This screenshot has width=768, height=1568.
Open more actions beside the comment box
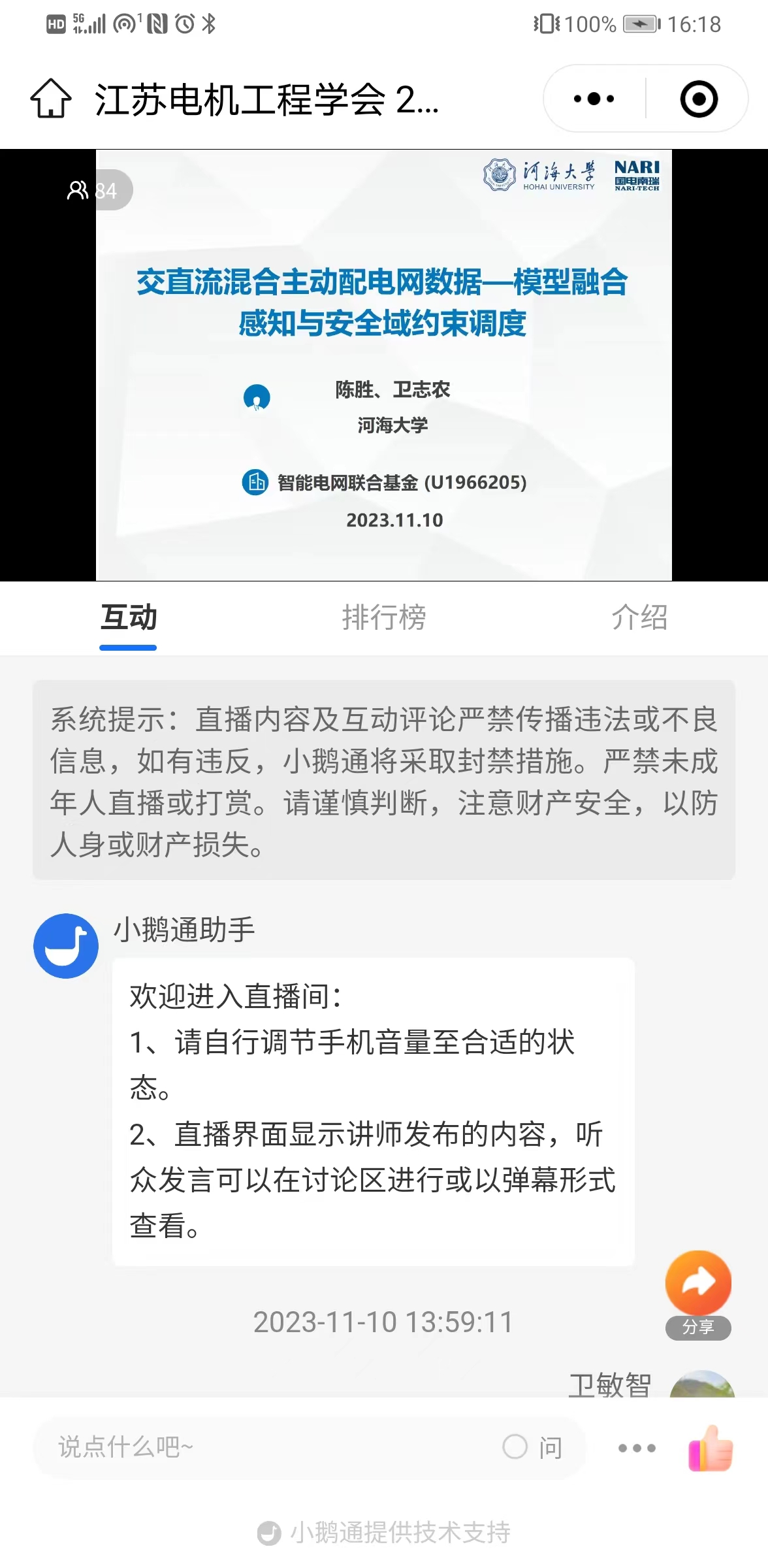click(637, 1448)
